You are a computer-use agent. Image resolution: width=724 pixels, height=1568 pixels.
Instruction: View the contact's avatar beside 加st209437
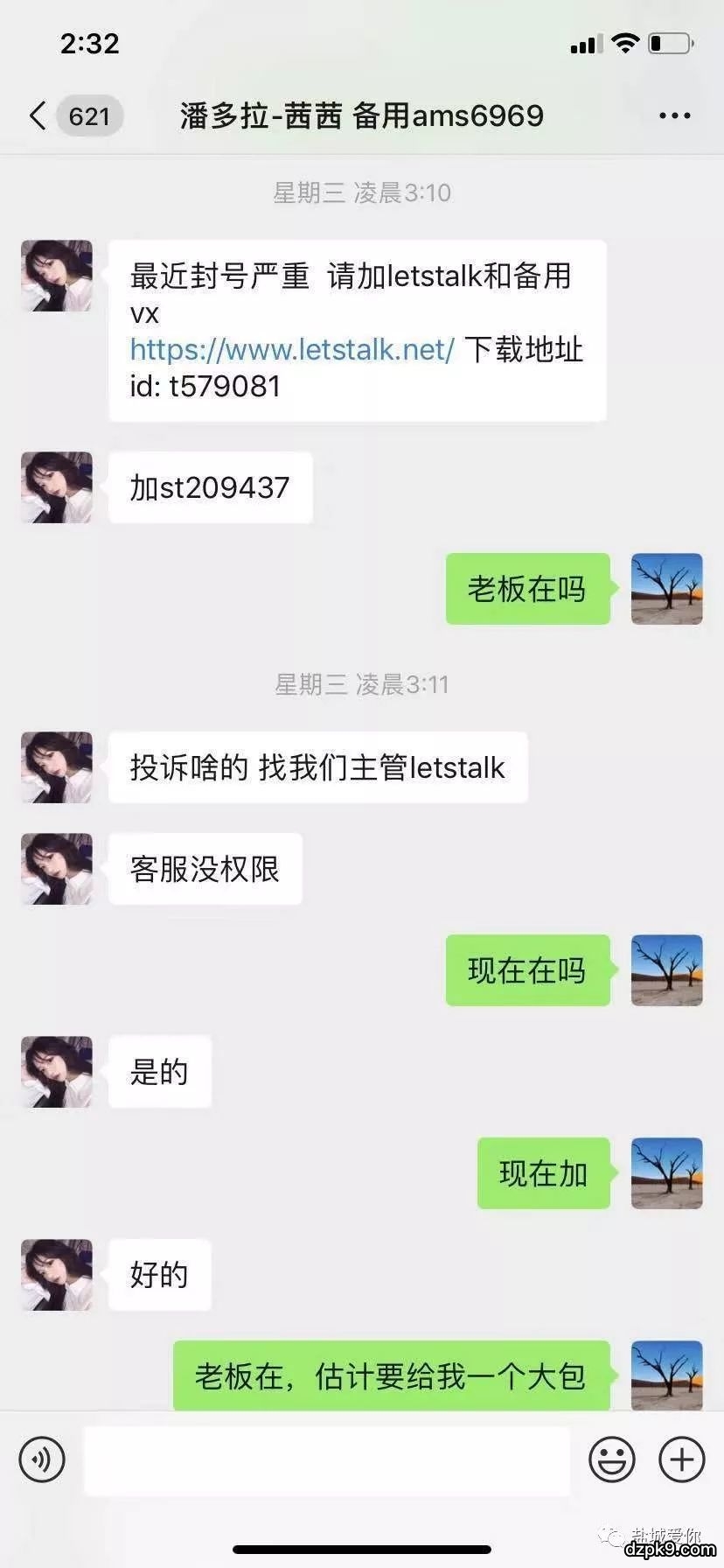coord(57,487)
